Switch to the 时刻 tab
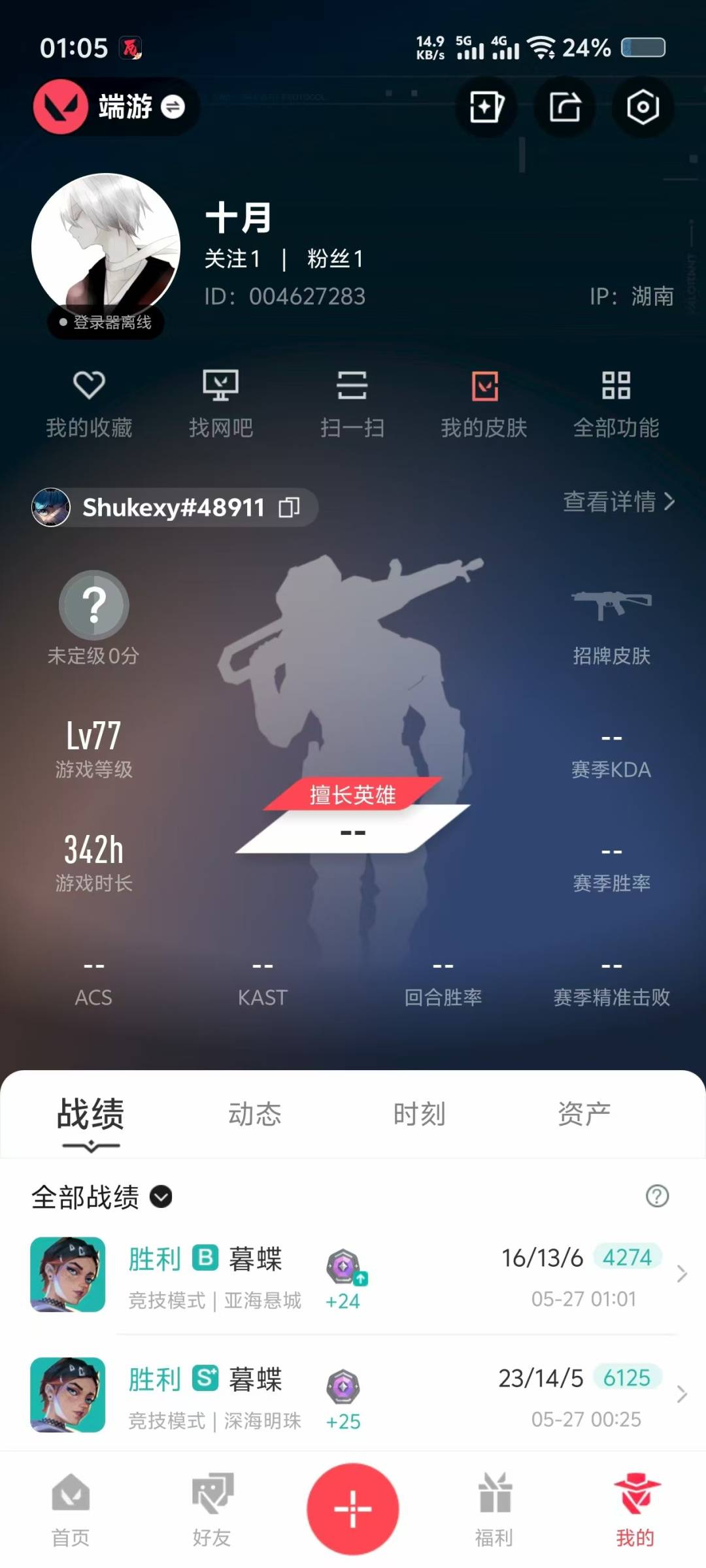The width and height of the screenshot is (706, 1568). click(x=420, y=1114)
